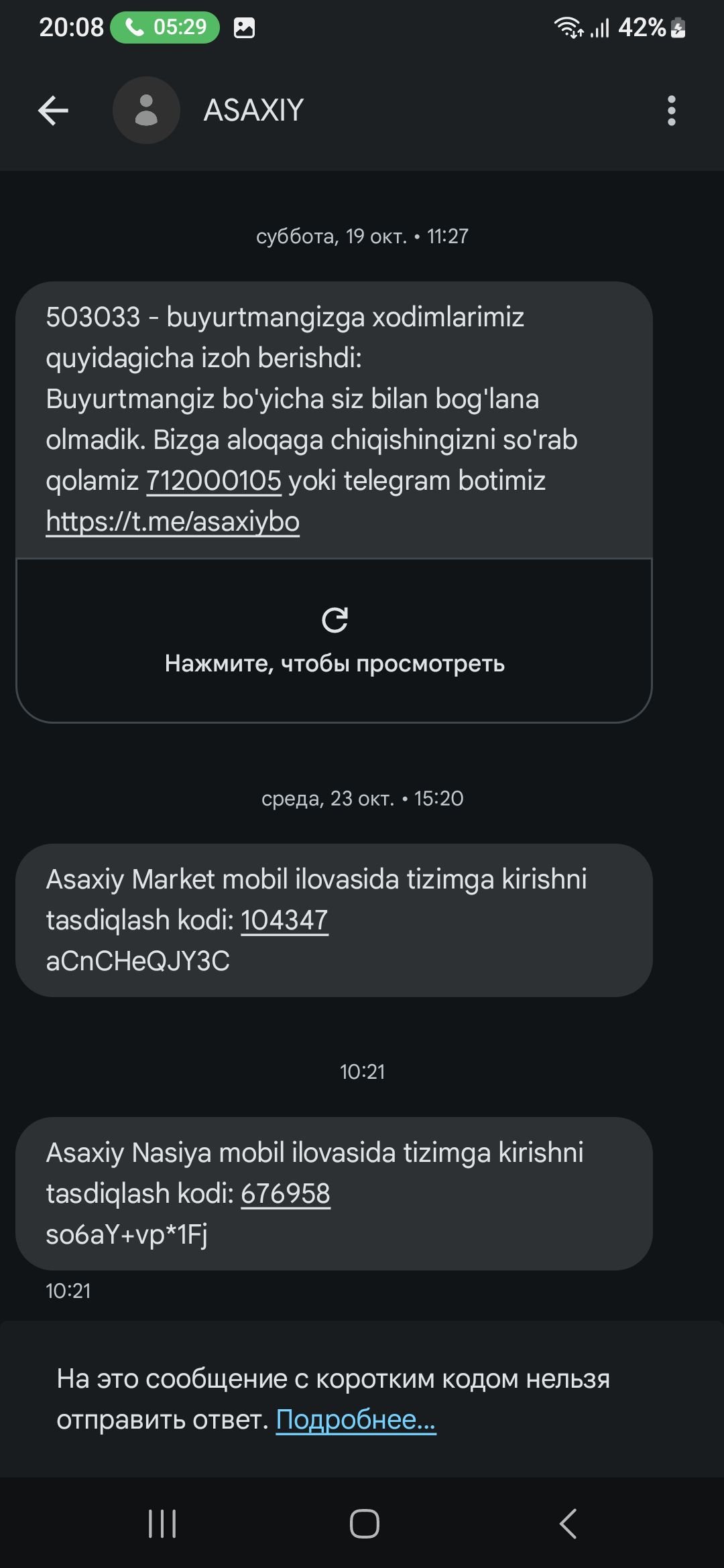Tap the verification code 104347

coord(284,921)
